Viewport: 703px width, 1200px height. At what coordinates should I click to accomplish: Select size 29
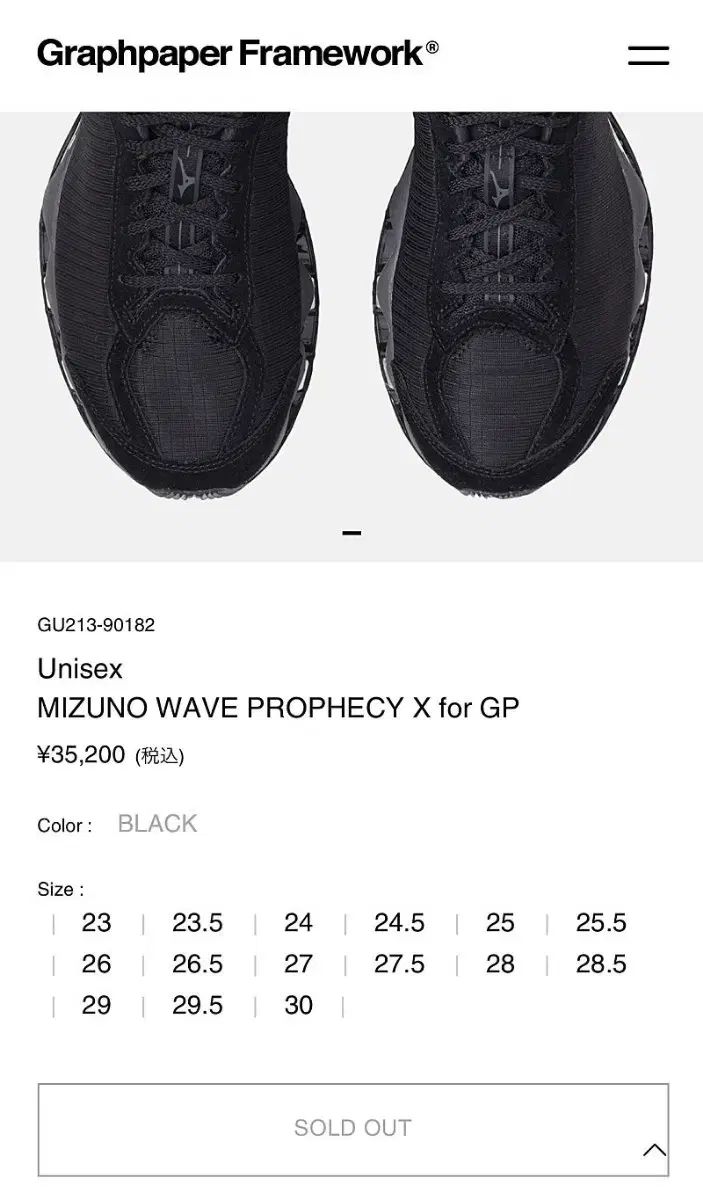96,1005
